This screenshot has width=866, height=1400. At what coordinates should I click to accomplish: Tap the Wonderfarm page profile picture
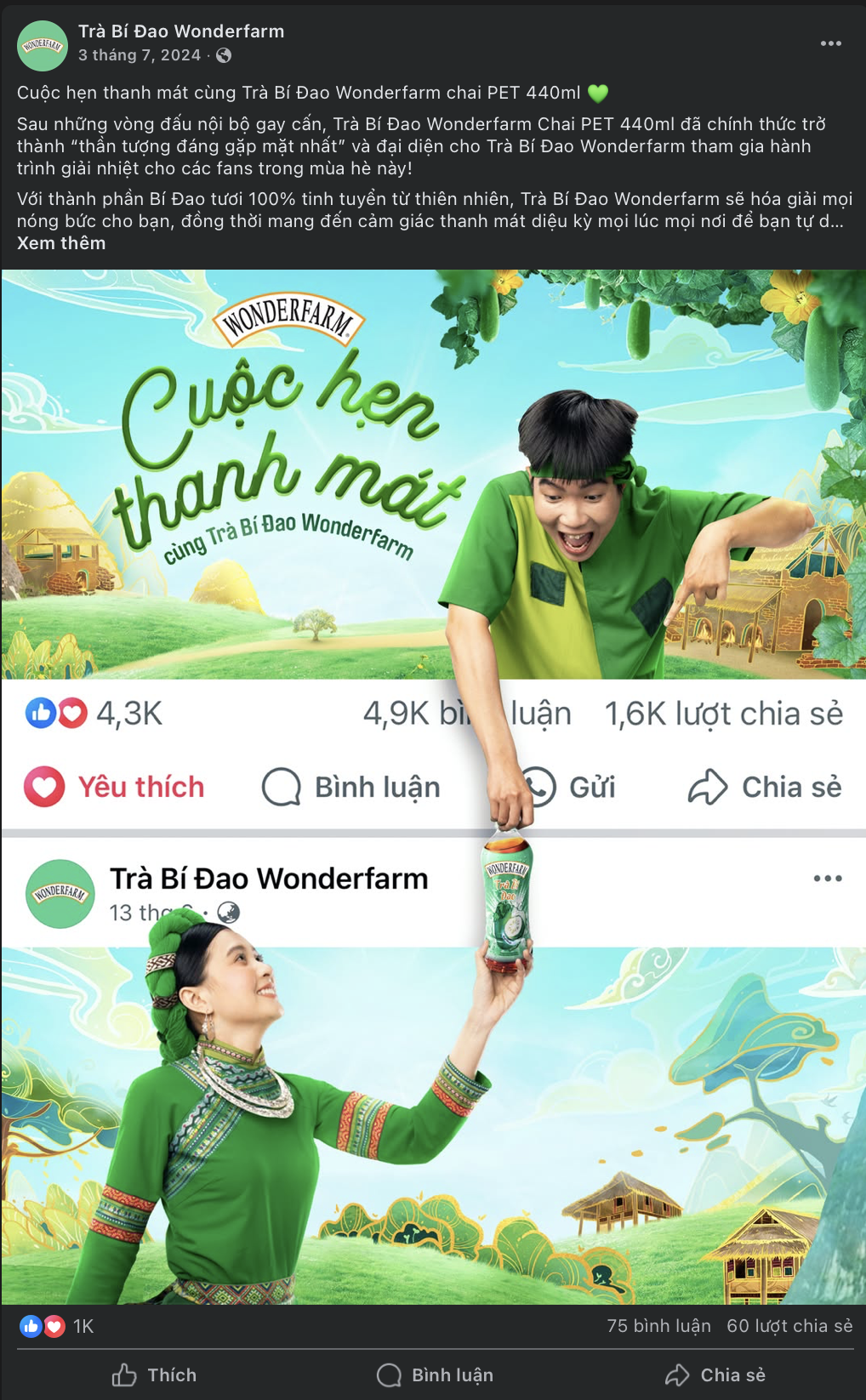tap(43, 45)
